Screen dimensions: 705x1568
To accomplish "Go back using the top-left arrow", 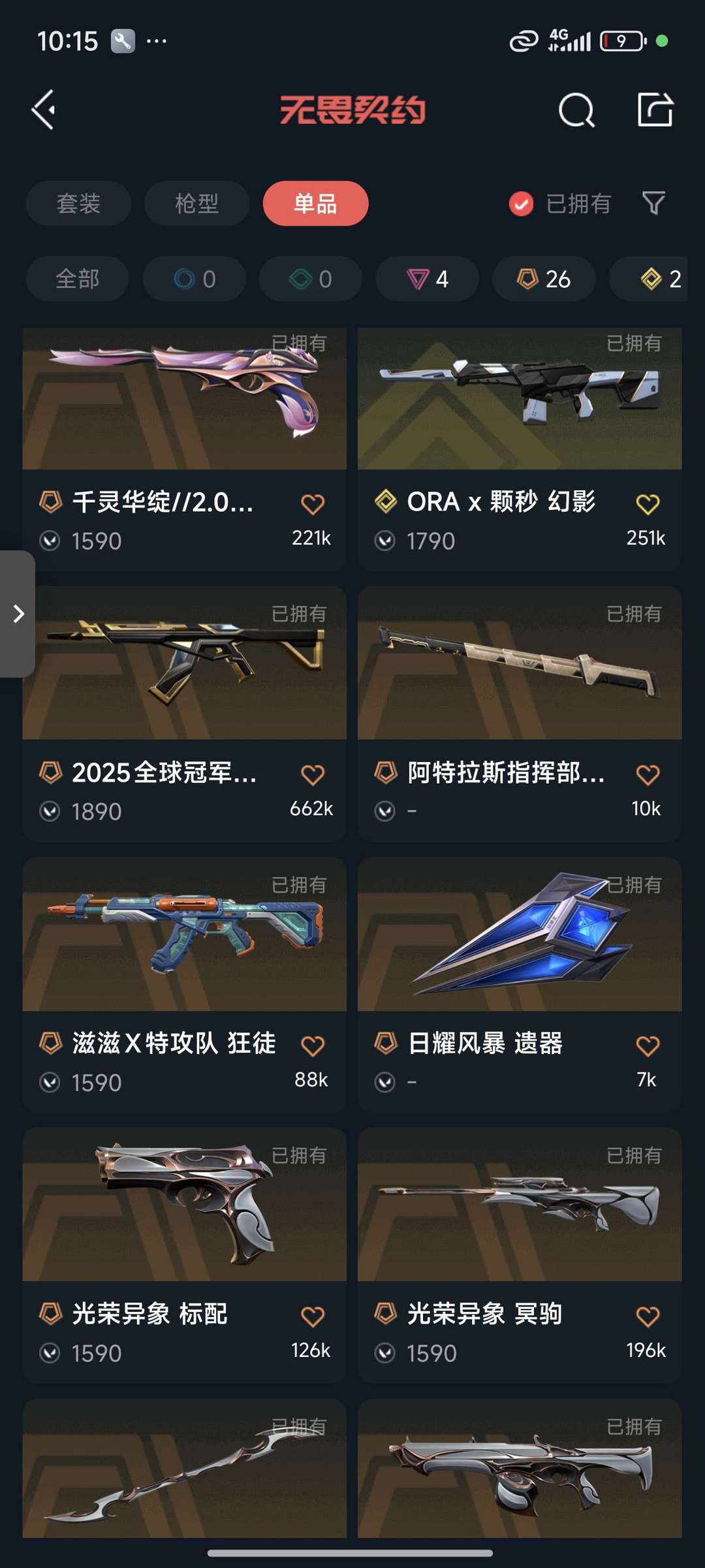I will [x=44, y=110].
